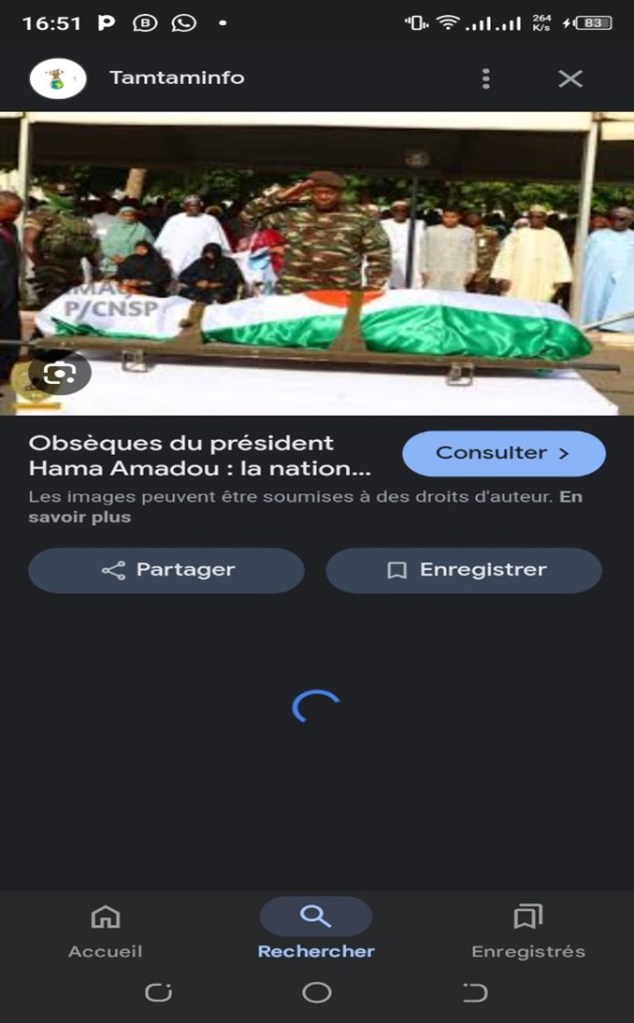The width and height of the screenshot is (634, 1023).
Task: Open the three-dot overflow menu
Action: point(486,78)
